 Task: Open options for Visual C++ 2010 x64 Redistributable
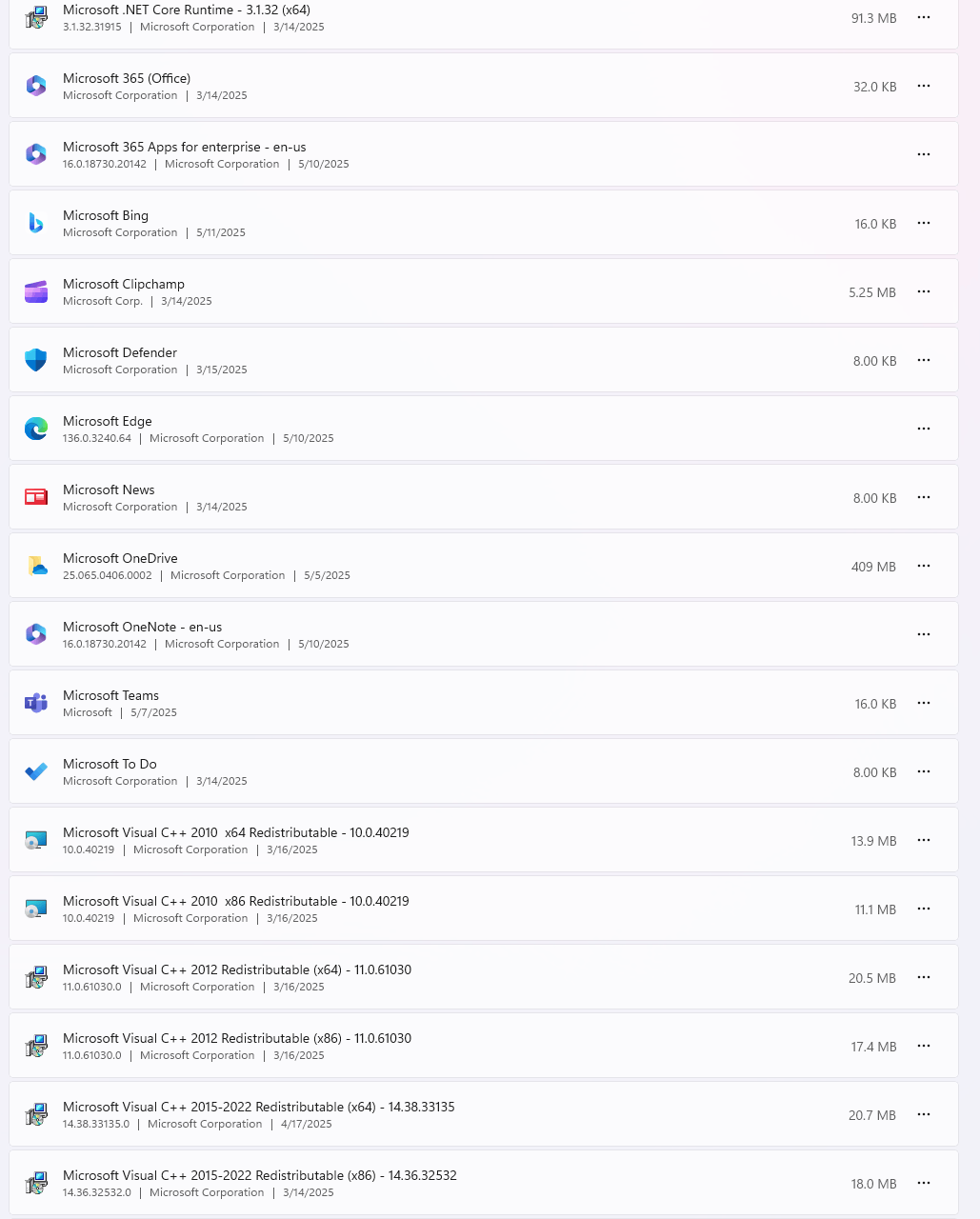tap(923, 840)
